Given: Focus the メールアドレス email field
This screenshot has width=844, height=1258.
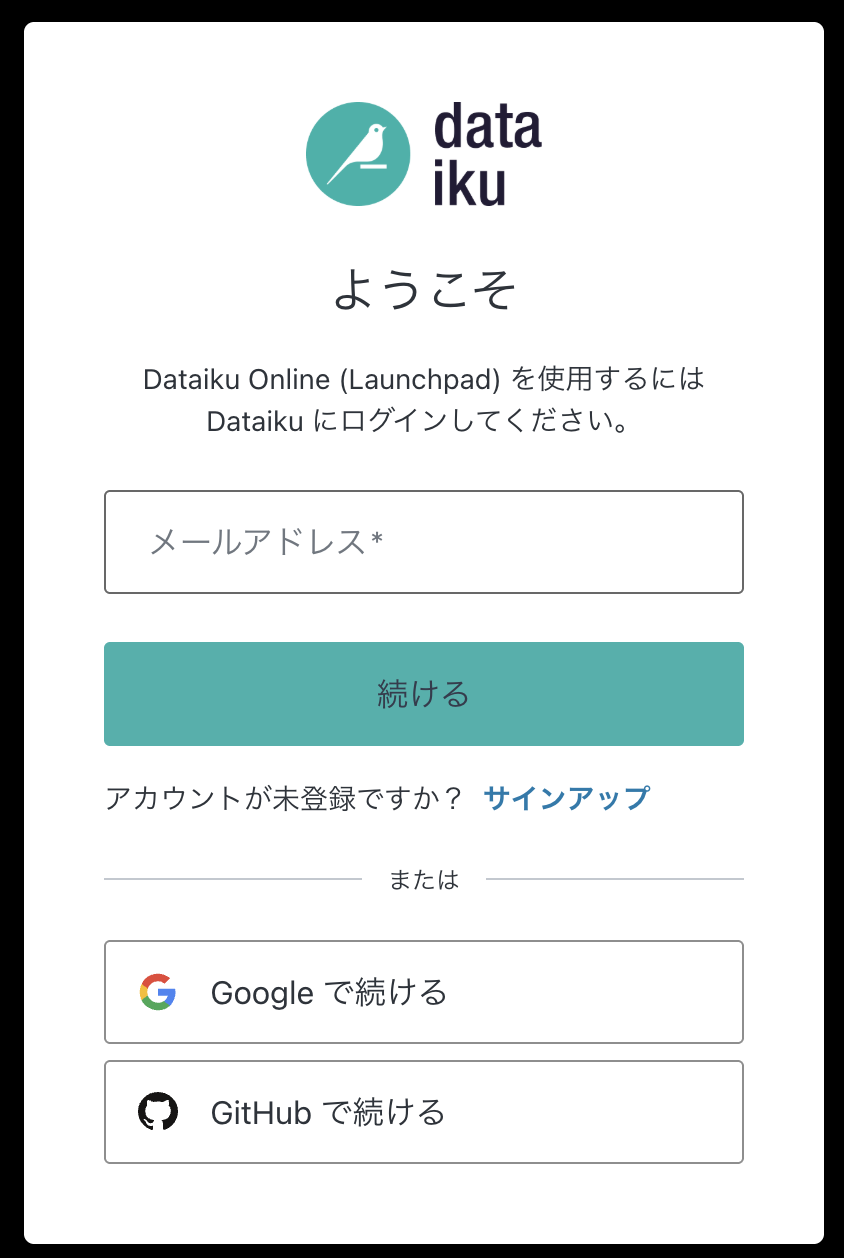Looking at the screenshot, I should pos(423,542).
